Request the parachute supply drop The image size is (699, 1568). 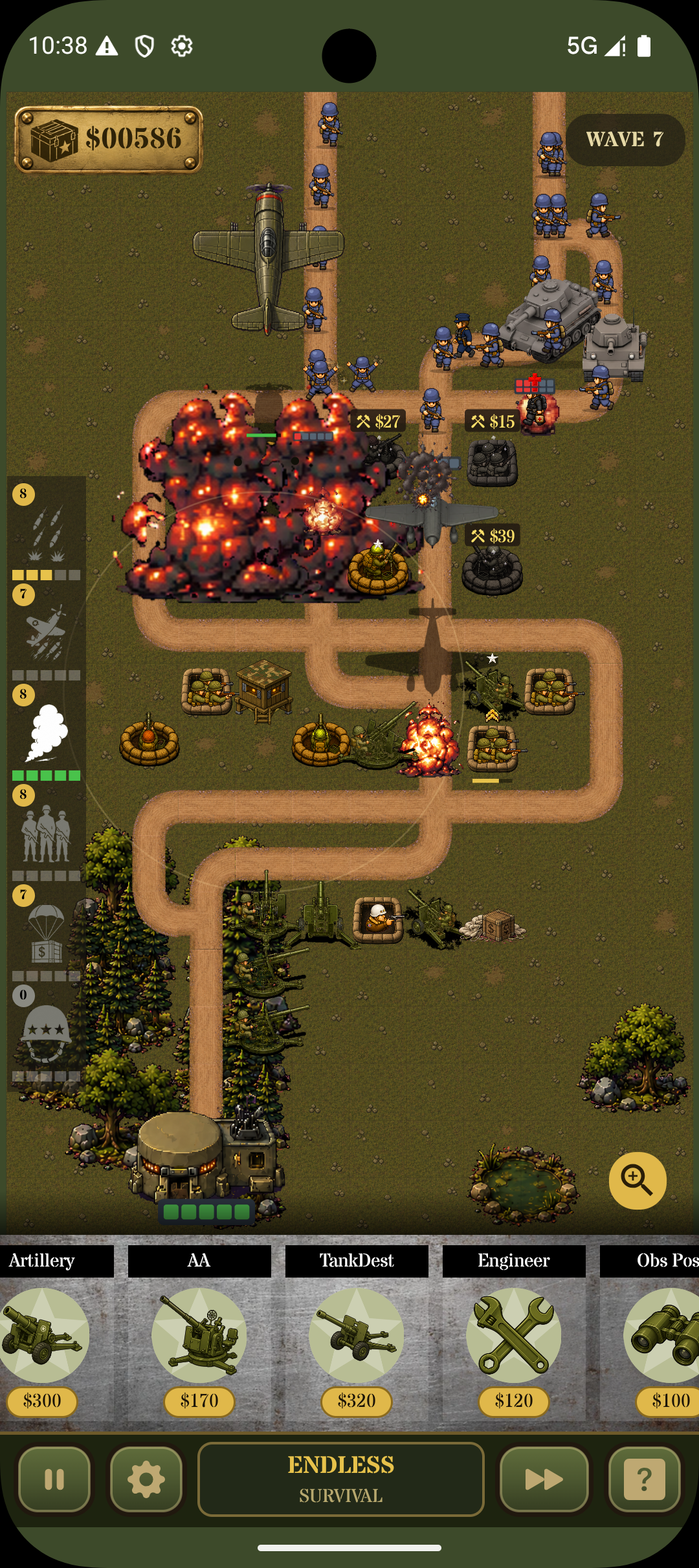click(x=47, y=932)
